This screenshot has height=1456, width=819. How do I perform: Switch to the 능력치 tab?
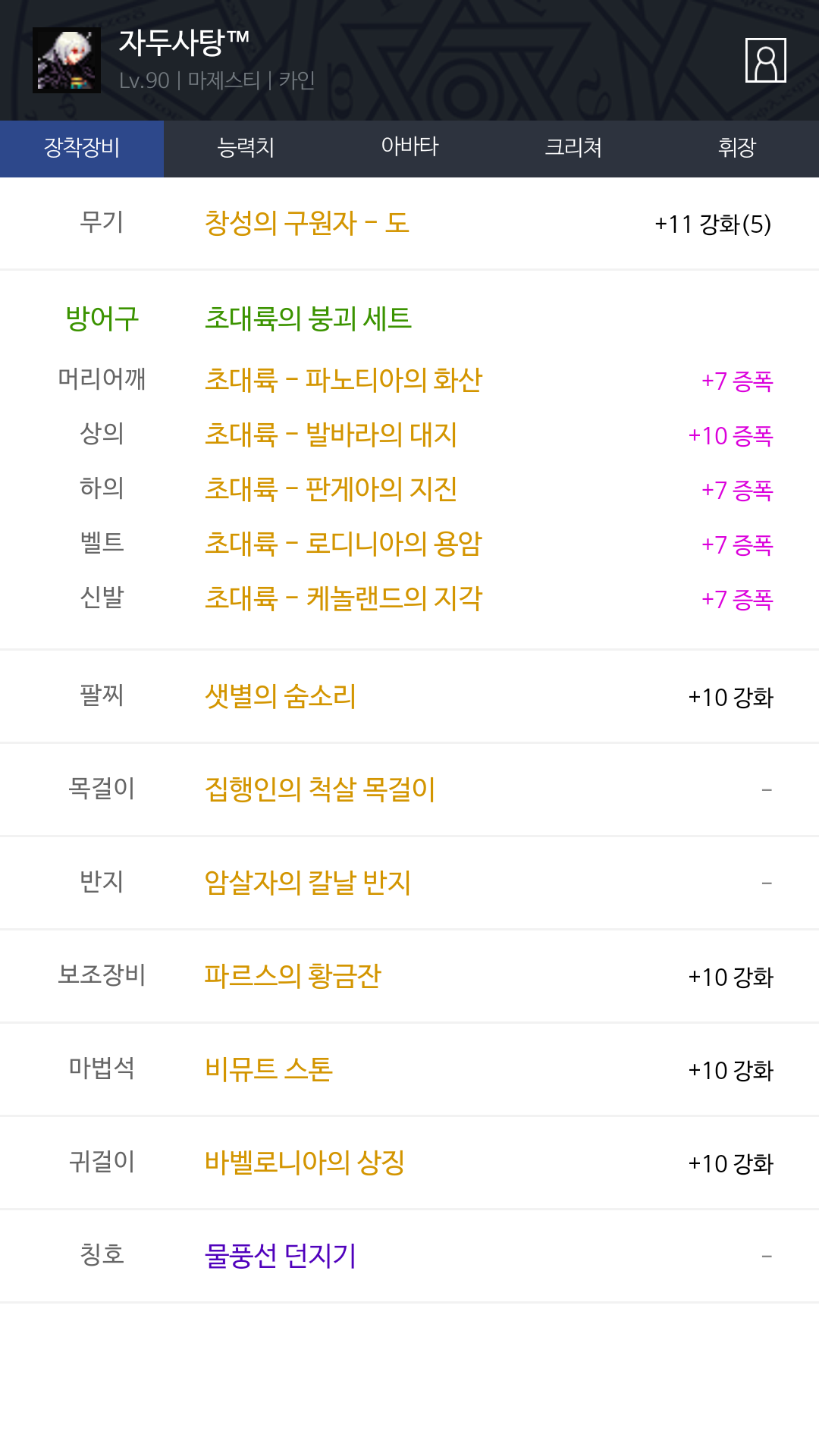(246, 149)
